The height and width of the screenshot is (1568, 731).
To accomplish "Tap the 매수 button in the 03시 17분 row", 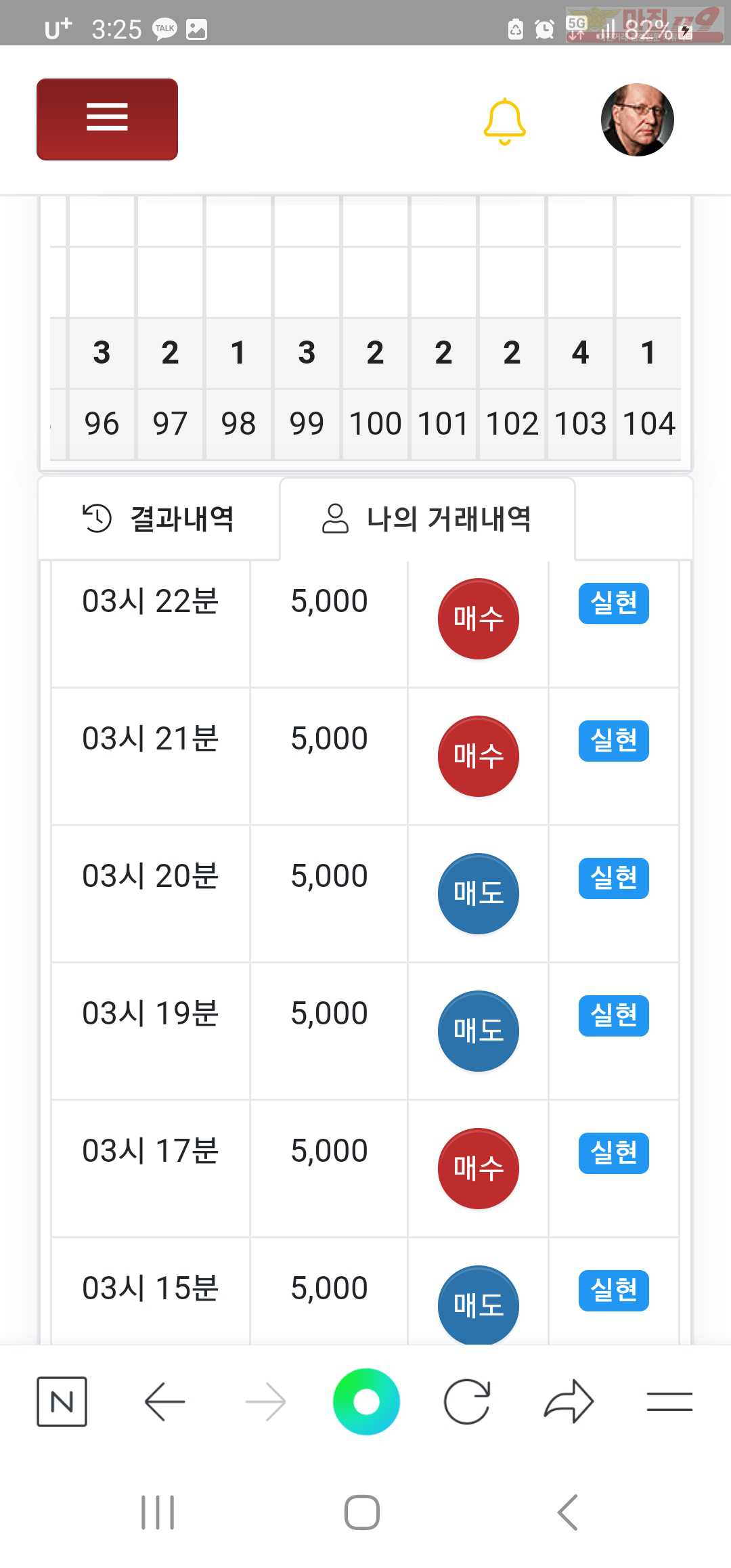I will pyautogui.click(x=479, y=1169).
